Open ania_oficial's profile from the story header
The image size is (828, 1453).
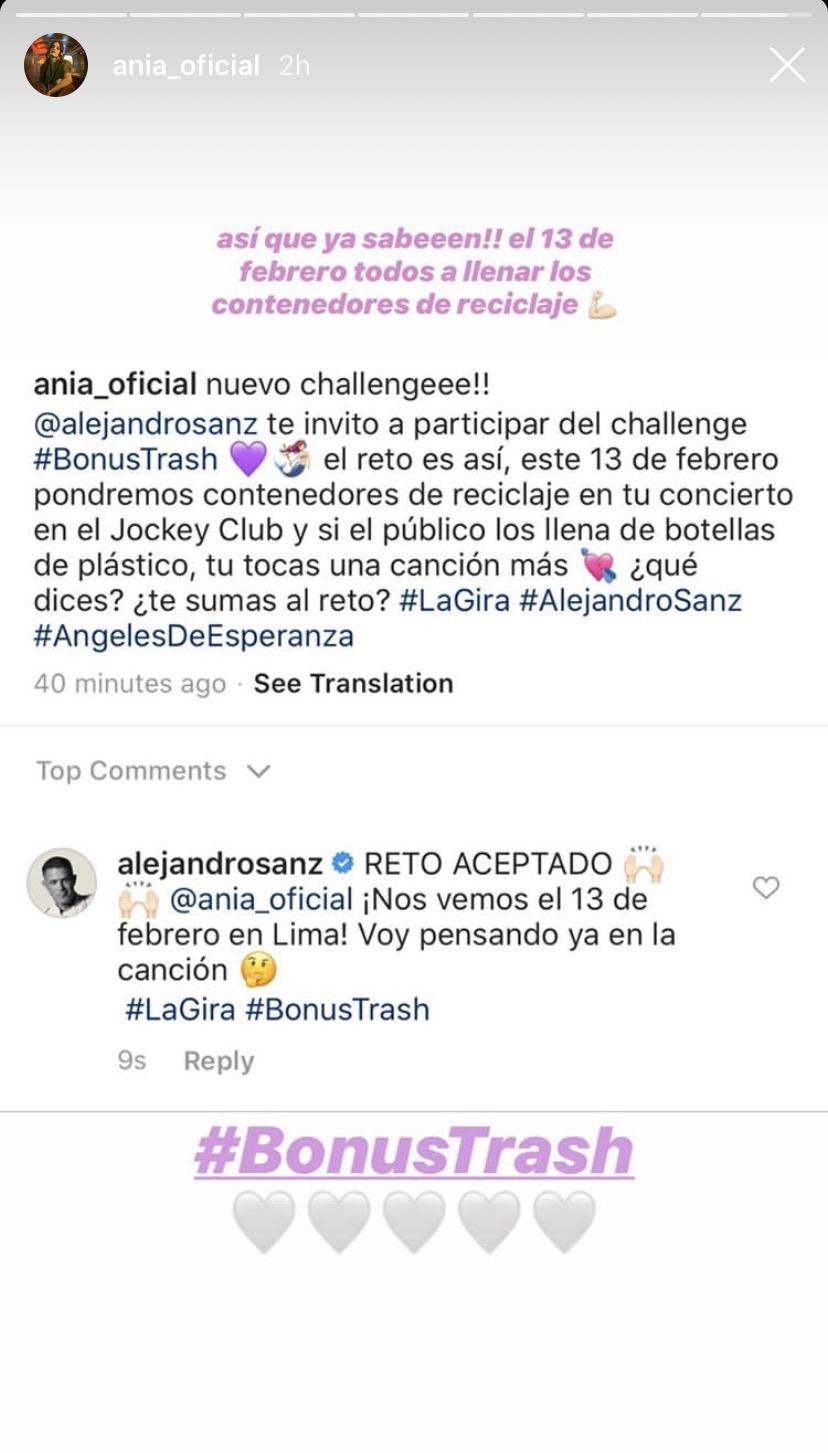[x=185, y=64]
